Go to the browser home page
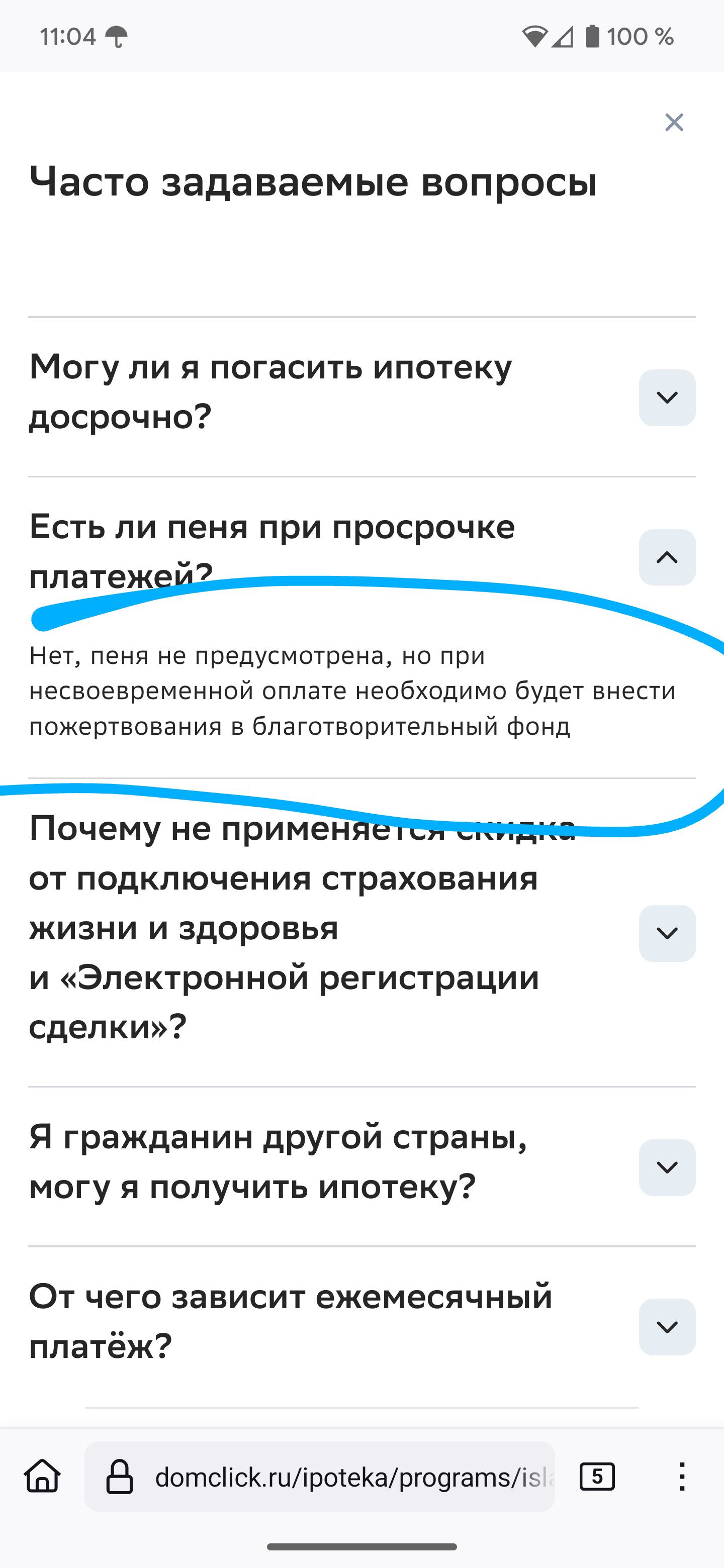724x1568 pixels. tap(43, 1477)
